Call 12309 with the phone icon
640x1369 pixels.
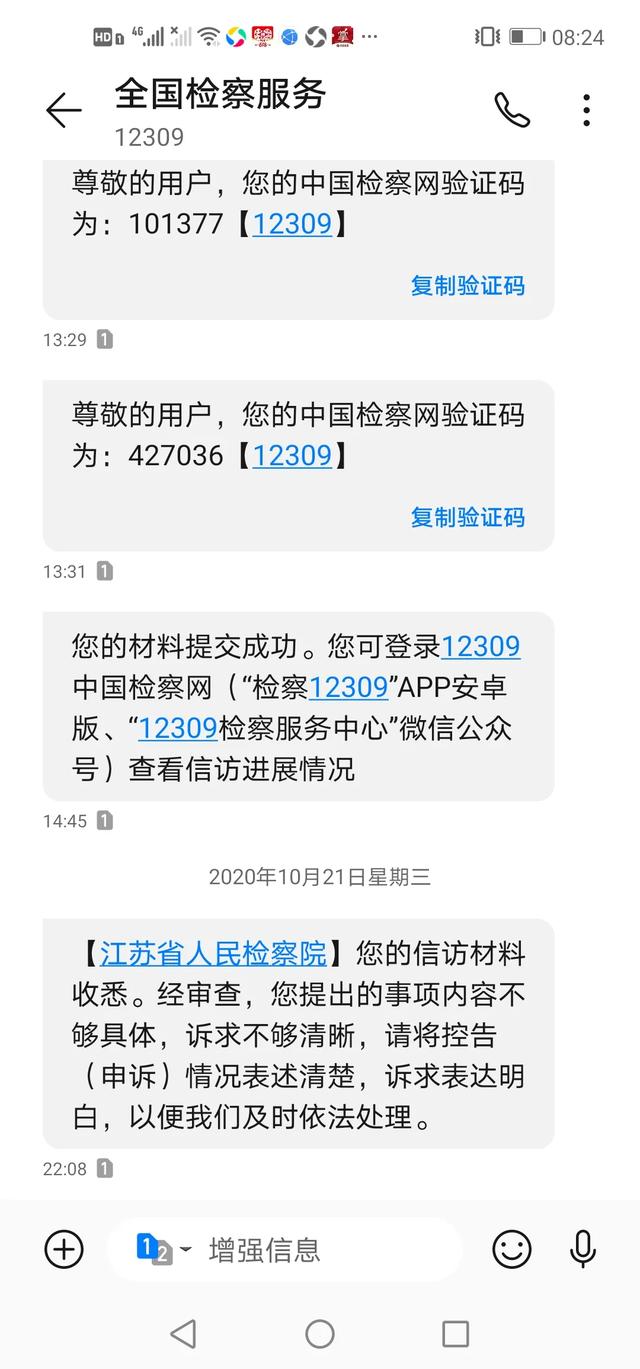(x=512, y=110)
